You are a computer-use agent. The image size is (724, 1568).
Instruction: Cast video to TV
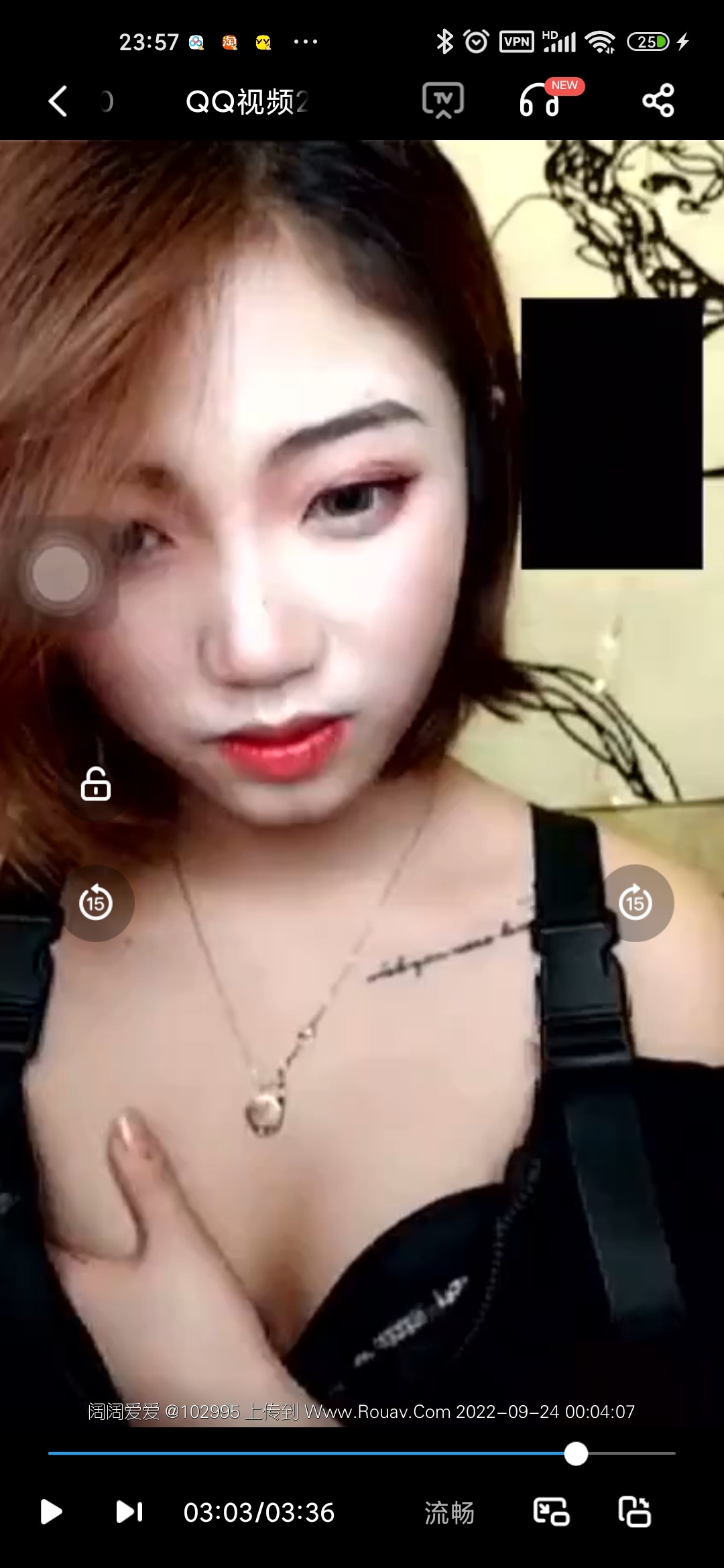point(442,101)
